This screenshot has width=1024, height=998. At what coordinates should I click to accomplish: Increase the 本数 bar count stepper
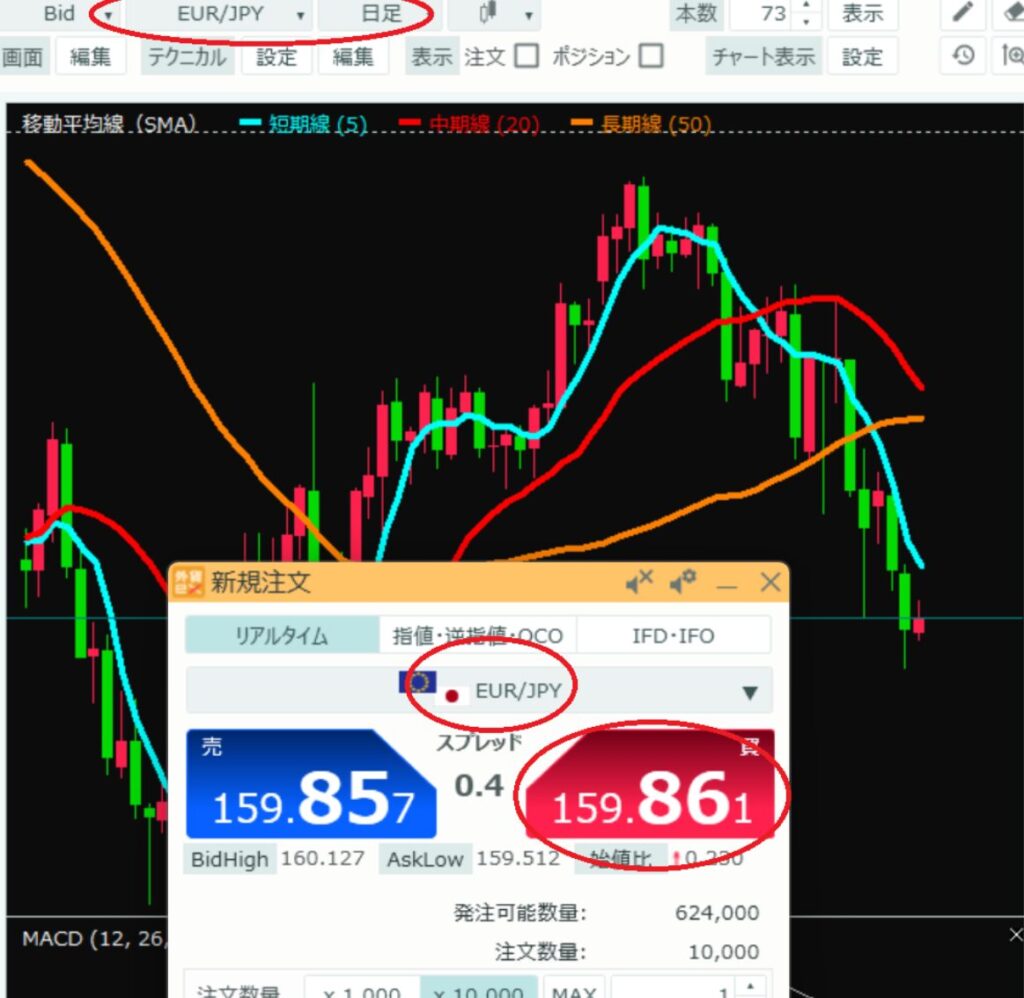[x=806, y=8]
